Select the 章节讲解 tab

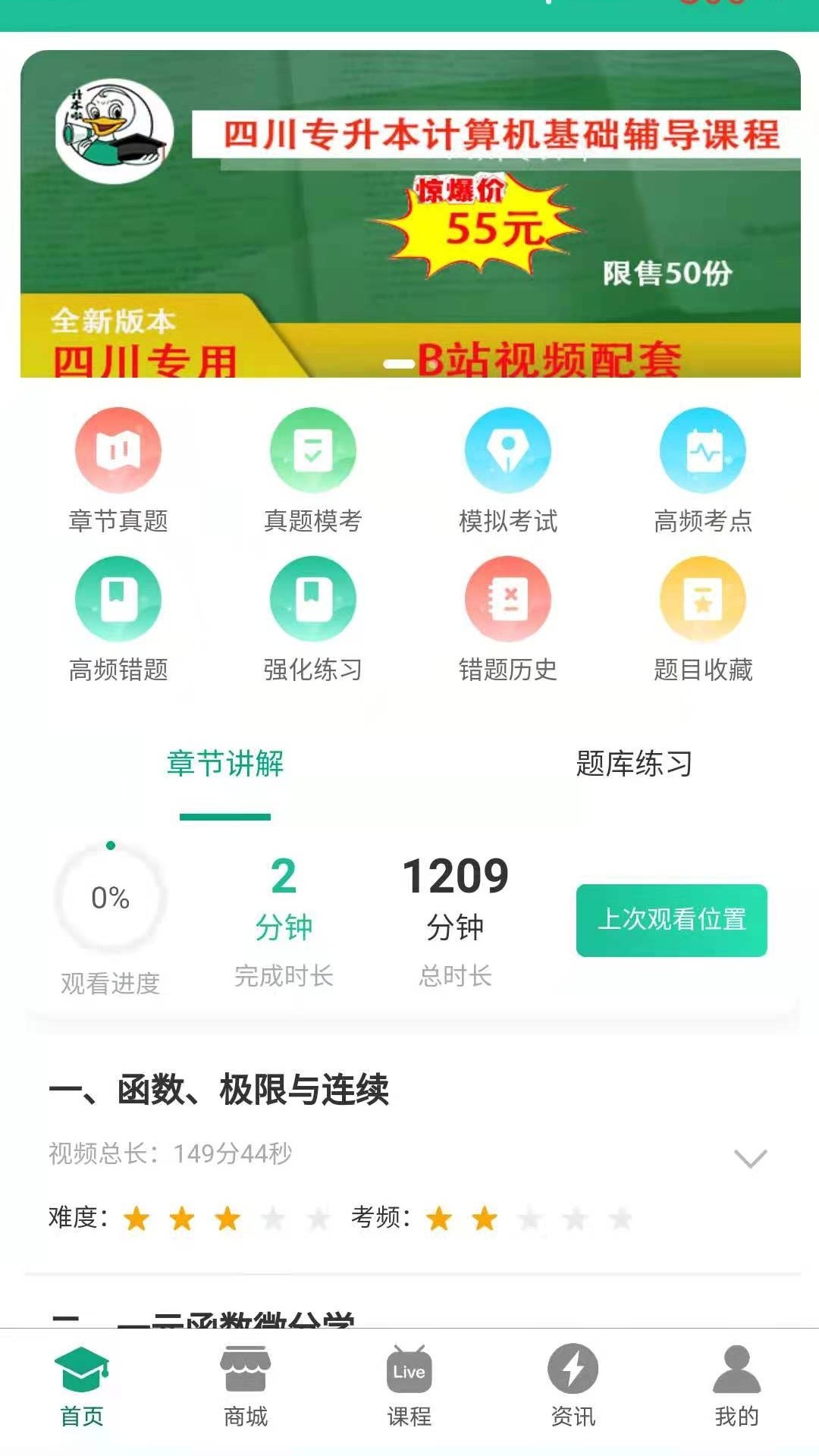point(225,765)
